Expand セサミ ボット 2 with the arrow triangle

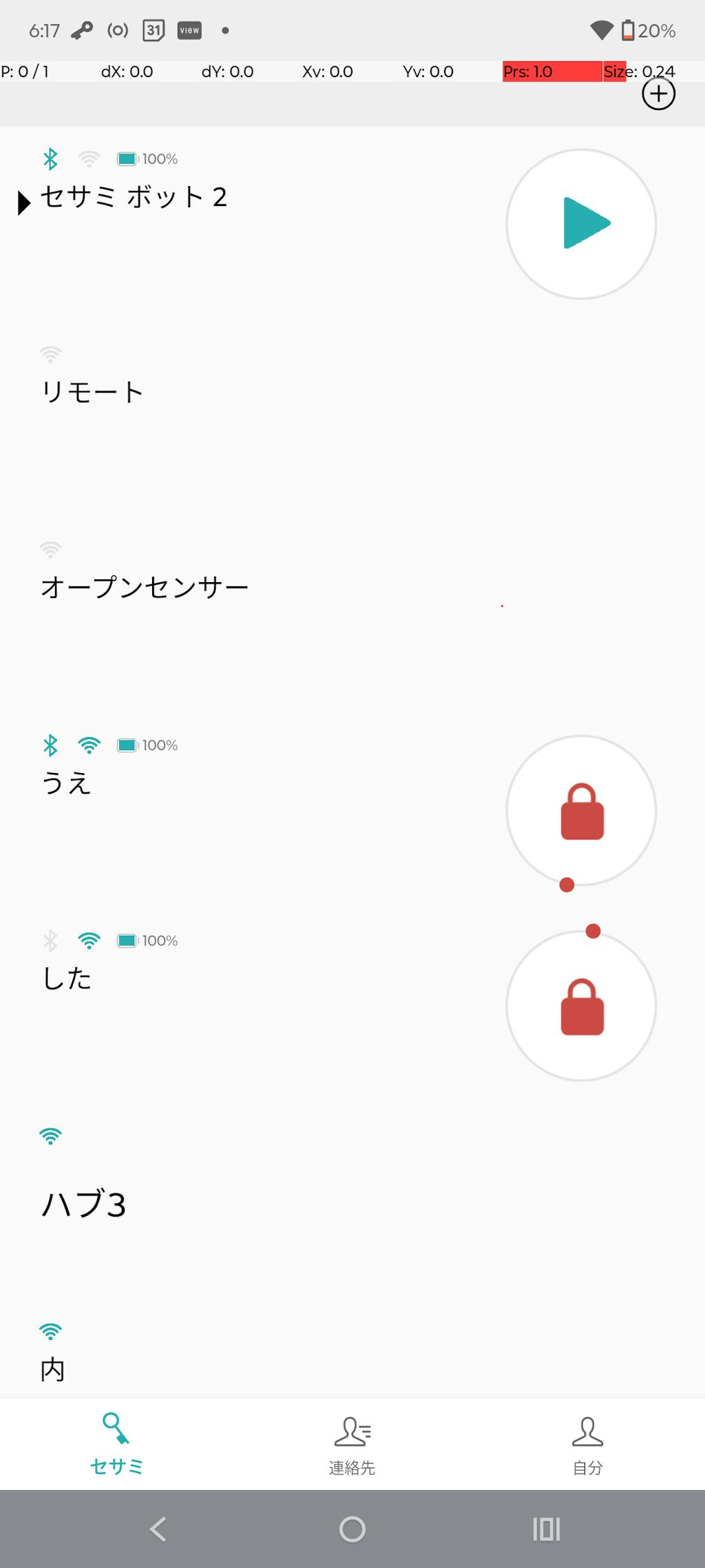click(x=23, y=202)
